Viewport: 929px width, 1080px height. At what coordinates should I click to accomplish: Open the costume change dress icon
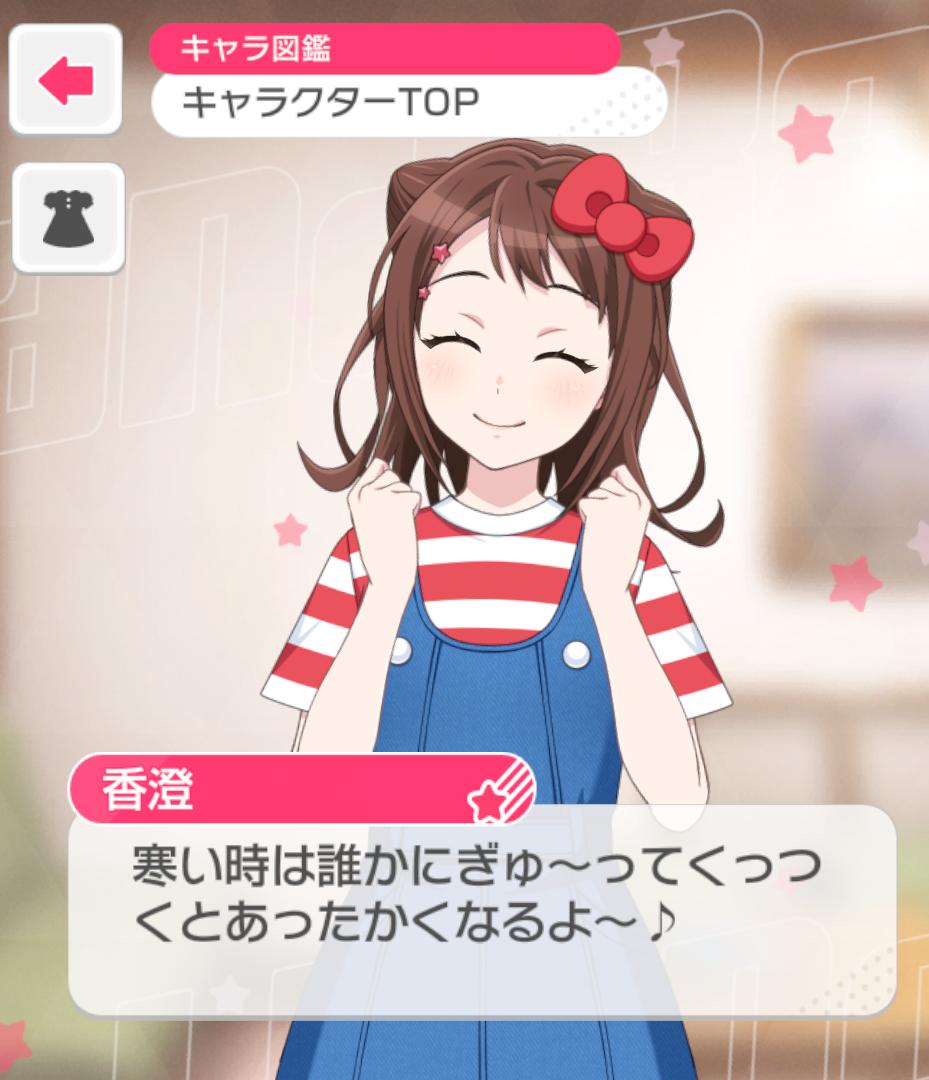[x=68, y=218]
